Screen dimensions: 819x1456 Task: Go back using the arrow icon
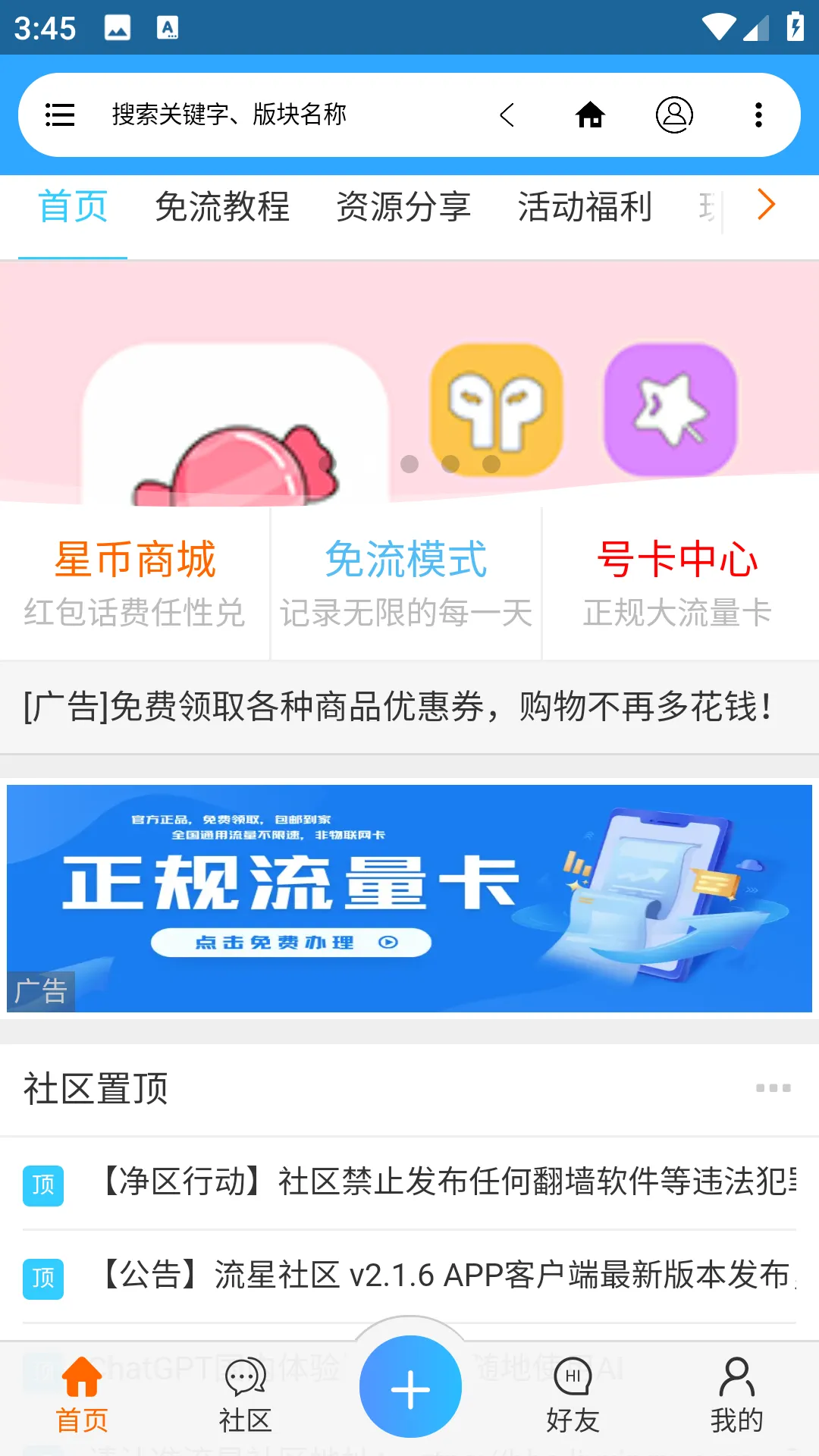coord(507,115)
